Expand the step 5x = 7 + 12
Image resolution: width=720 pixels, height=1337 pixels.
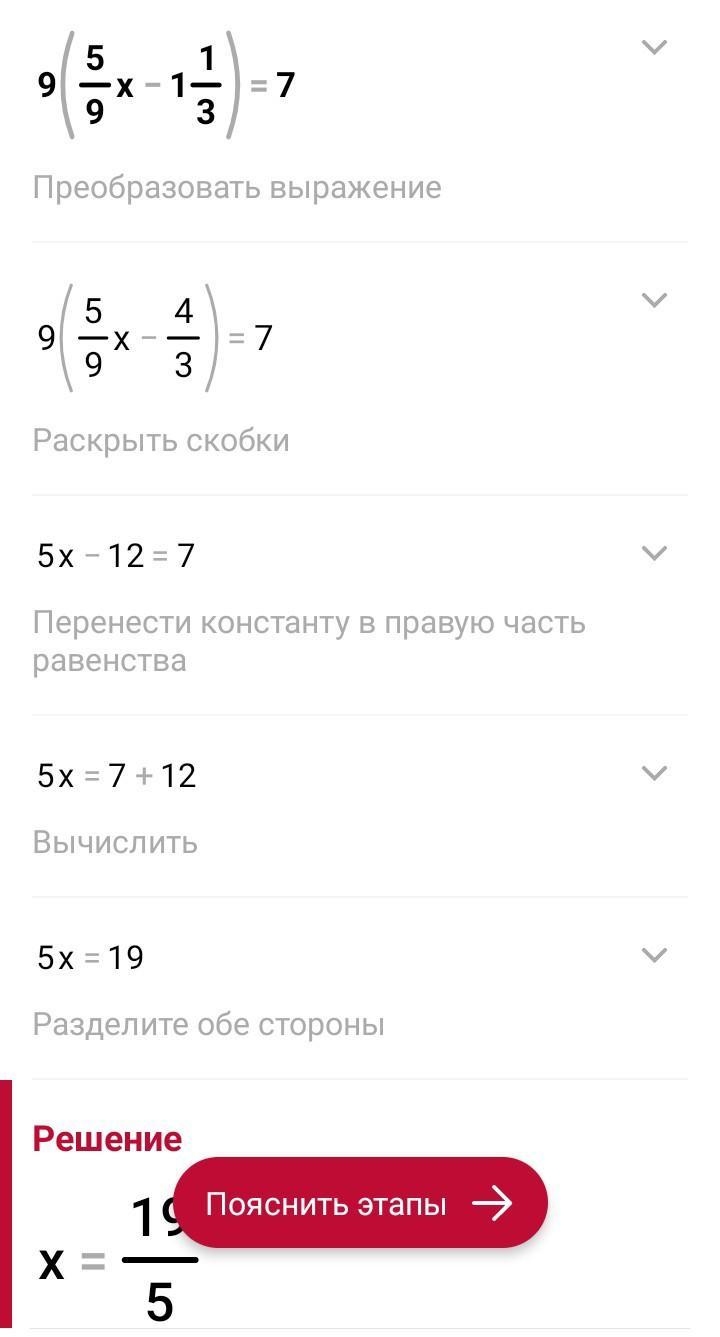(654, 773)
